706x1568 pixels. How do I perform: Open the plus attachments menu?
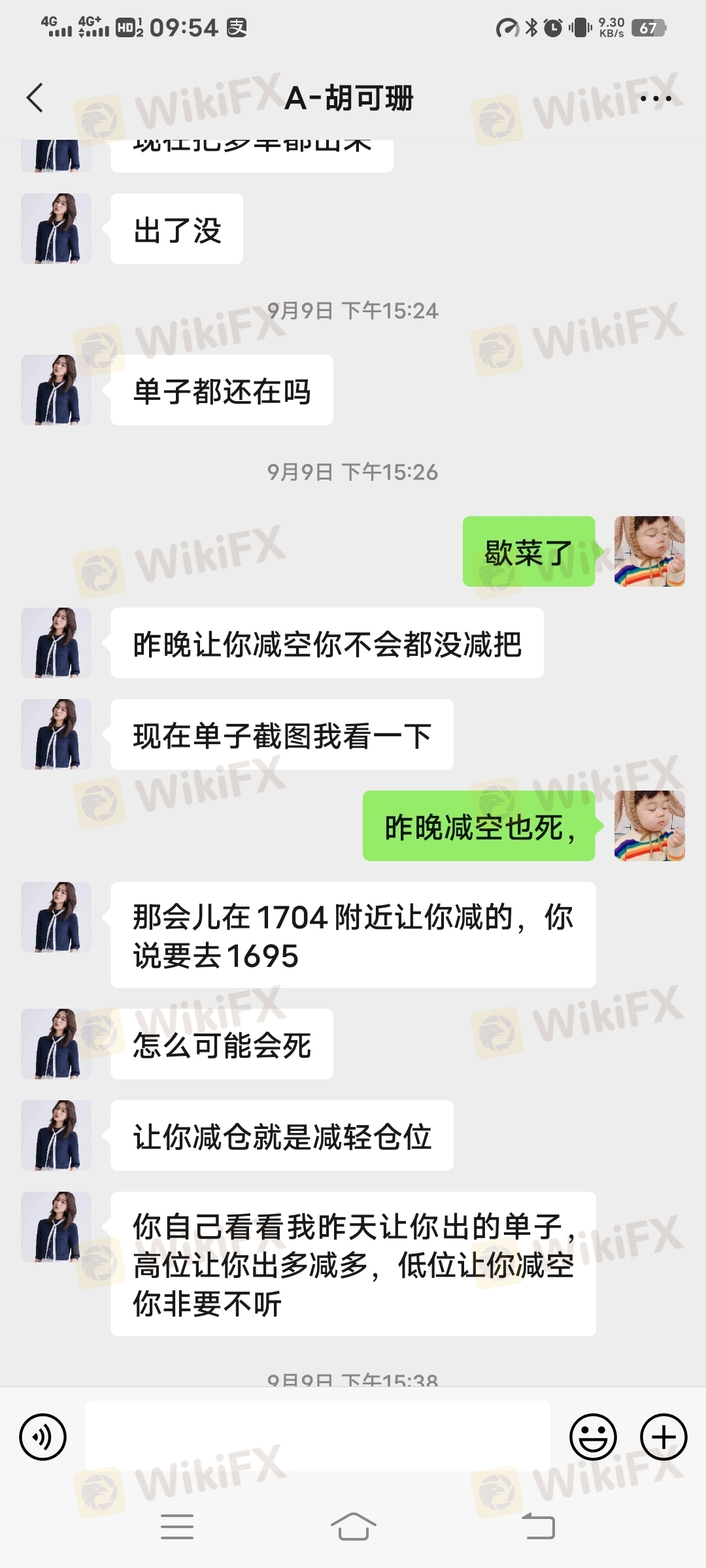663,1437
